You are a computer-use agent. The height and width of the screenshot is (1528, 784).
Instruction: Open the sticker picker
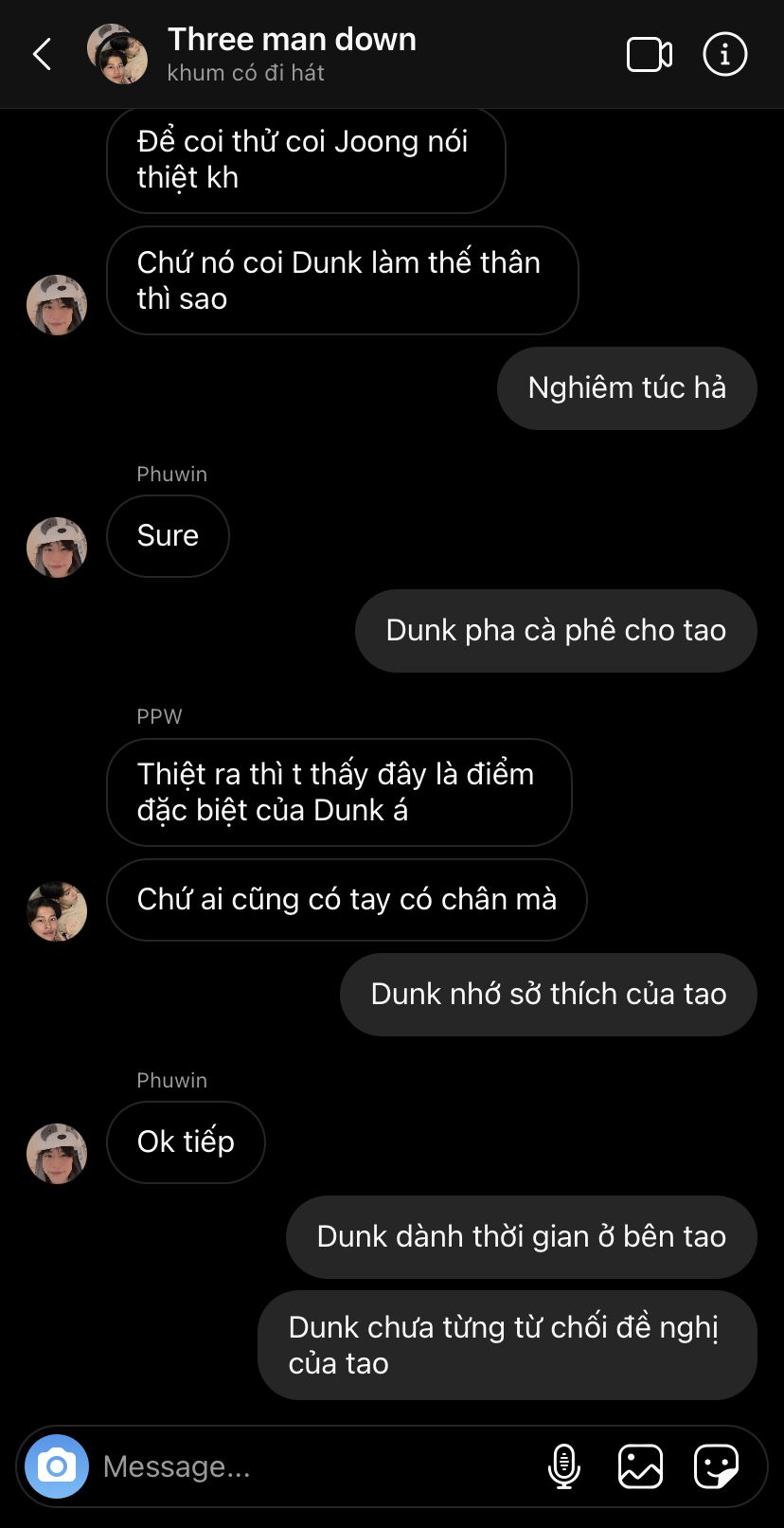coord(716,1466)
